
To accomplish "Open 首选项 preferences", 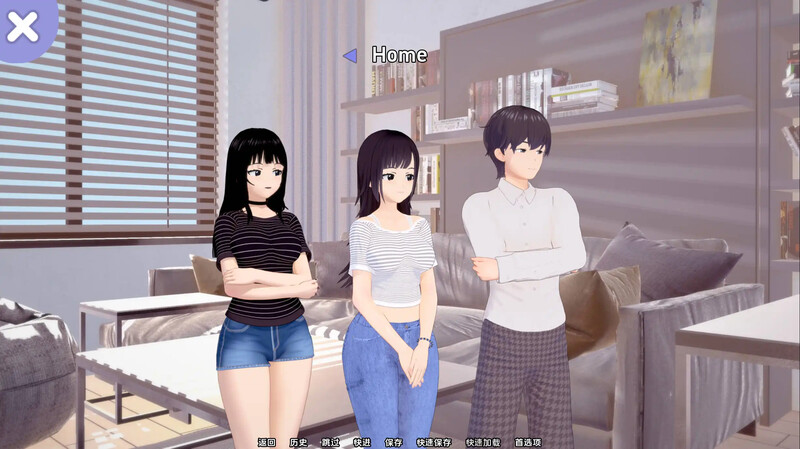I will coord(528,442).
